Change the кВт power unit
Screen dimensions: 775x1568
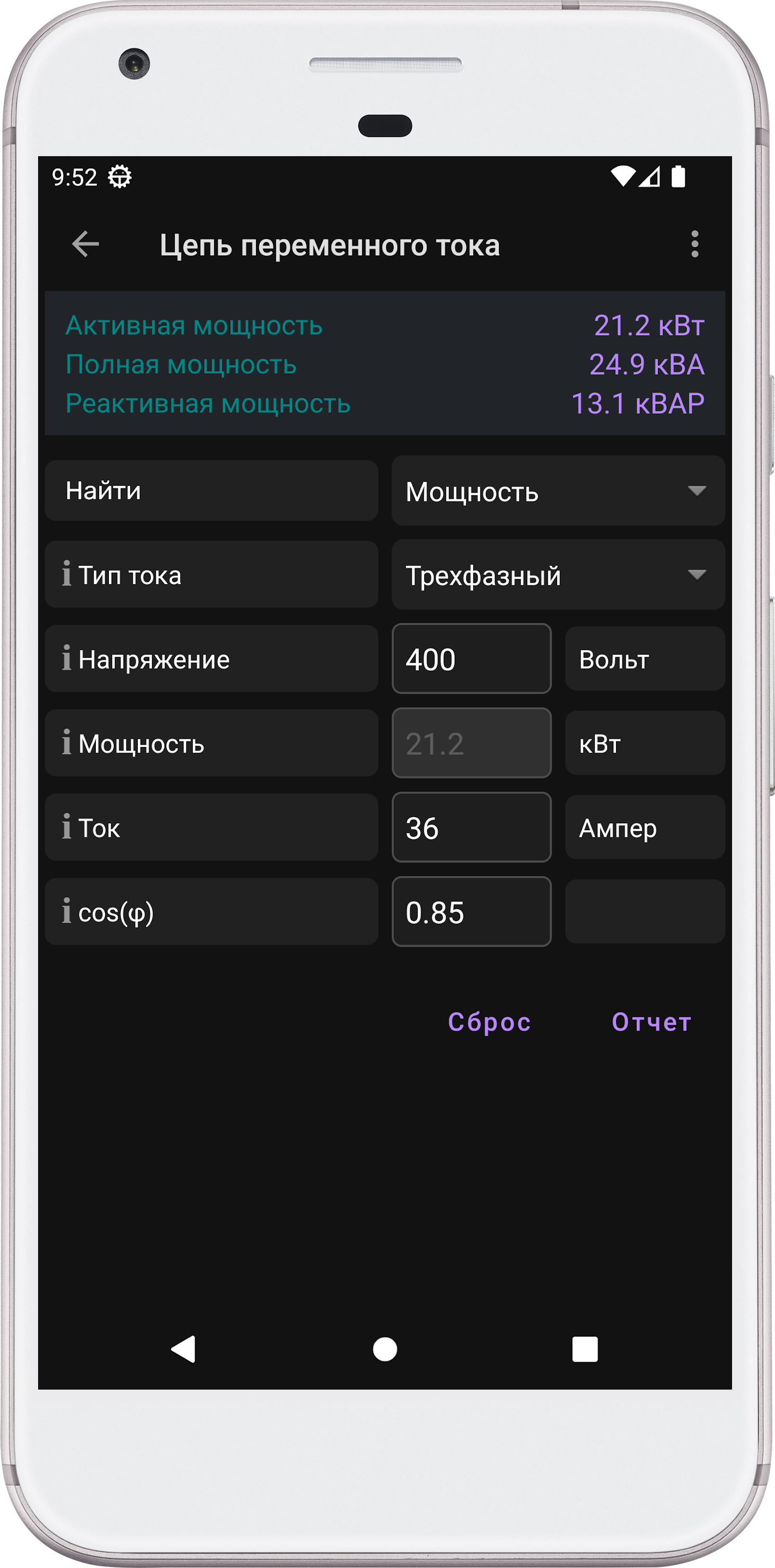tap(645, 743)
